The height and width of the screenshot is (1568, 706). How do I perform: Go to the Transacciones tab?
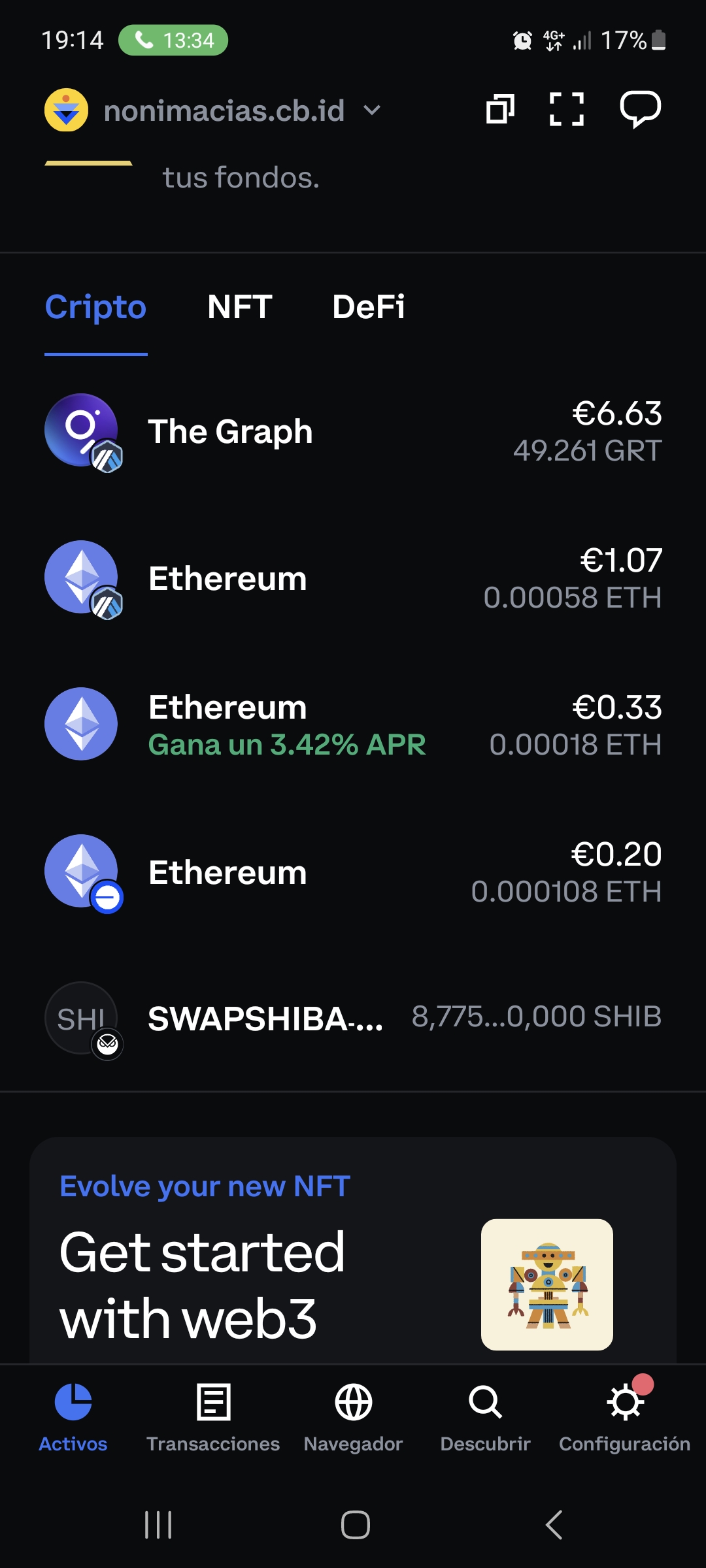(213, 1416)
